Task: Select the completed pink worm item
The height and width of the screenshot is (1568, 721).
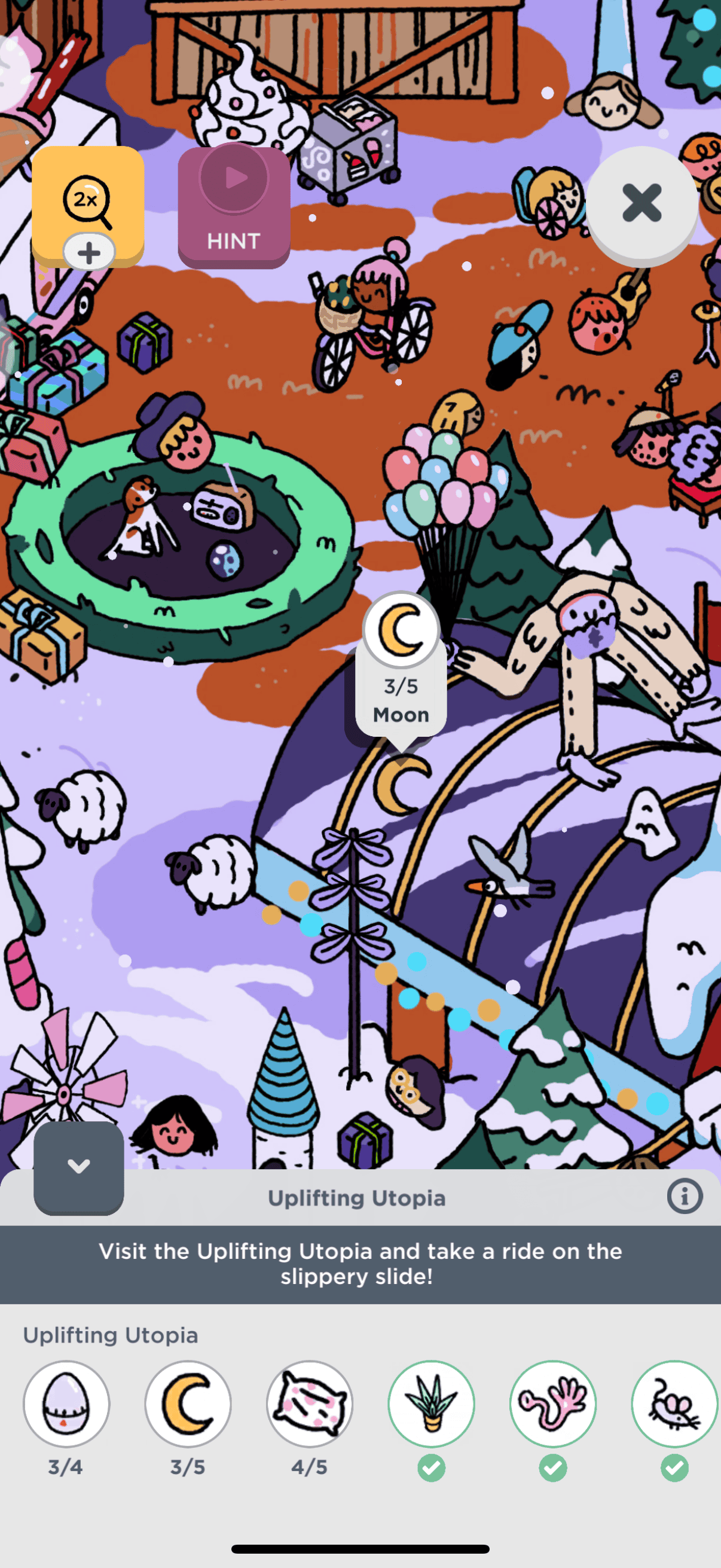Action: [553, 1403]
